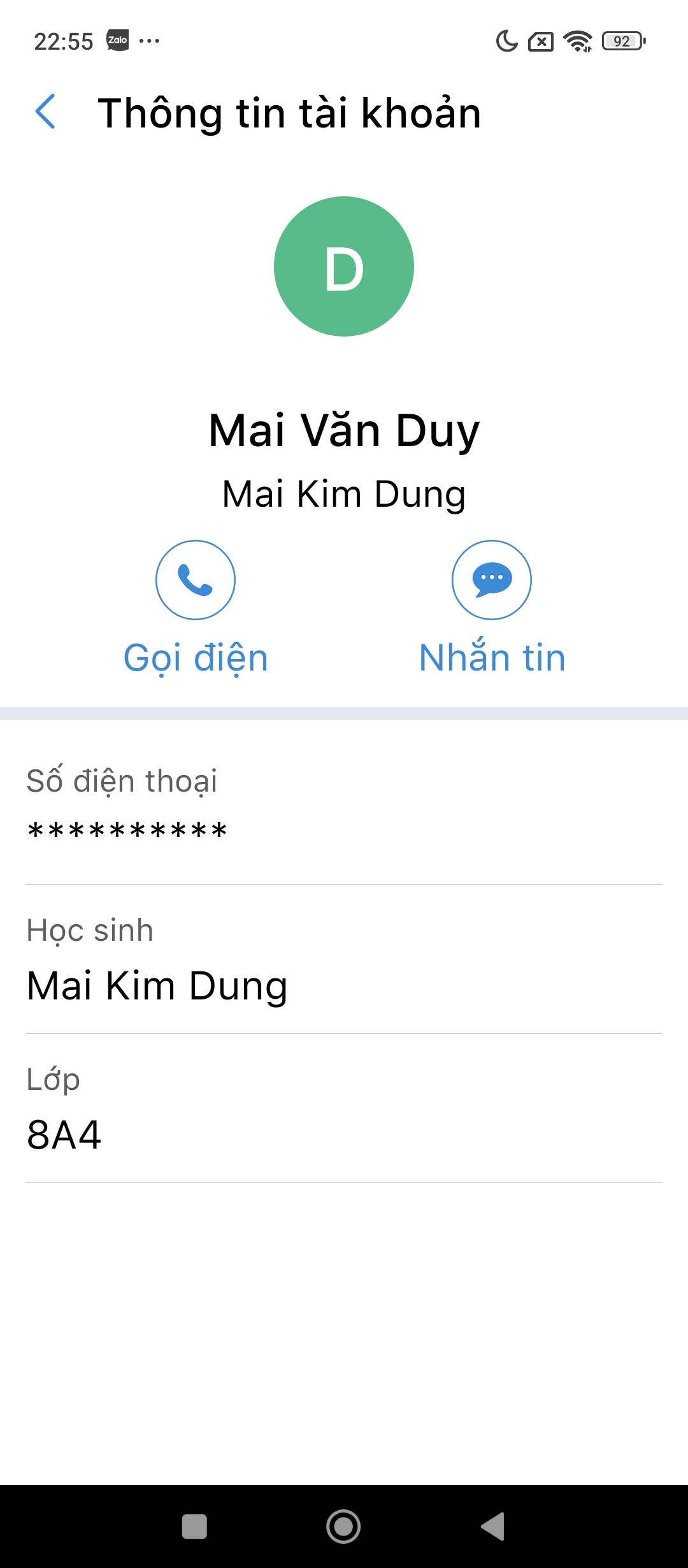
Task: Go back from account information screen
Action: (x=46, y=112)
